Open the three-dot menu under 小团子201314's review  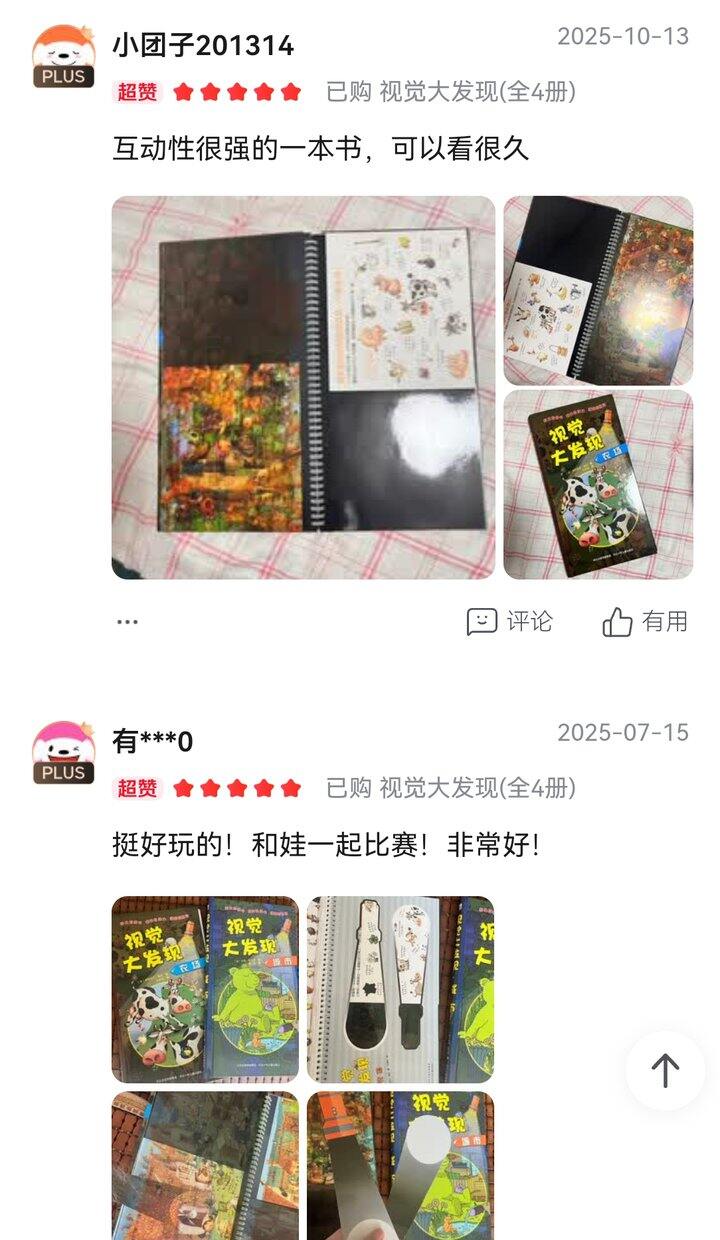[x=127, y=621]
